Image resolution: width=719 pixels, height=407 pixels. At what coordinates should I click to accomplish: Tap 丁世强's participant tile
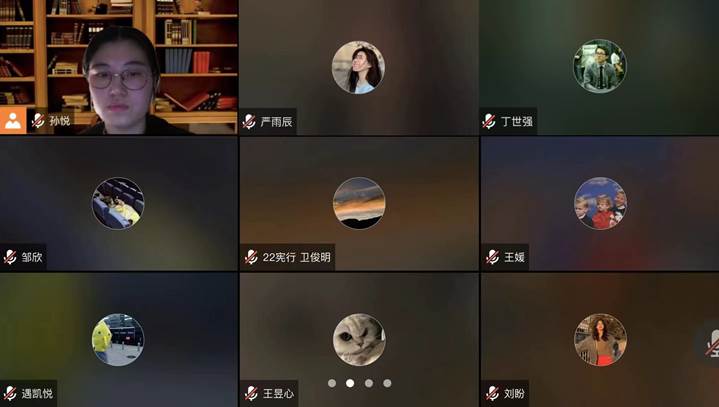click(x=599, y=67)
